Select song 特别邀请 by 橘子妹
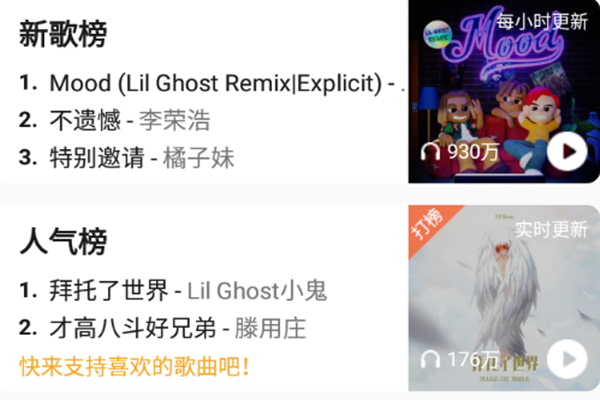Image resolution: width=600 pixels, height=400 pixels. pos(142,157)
